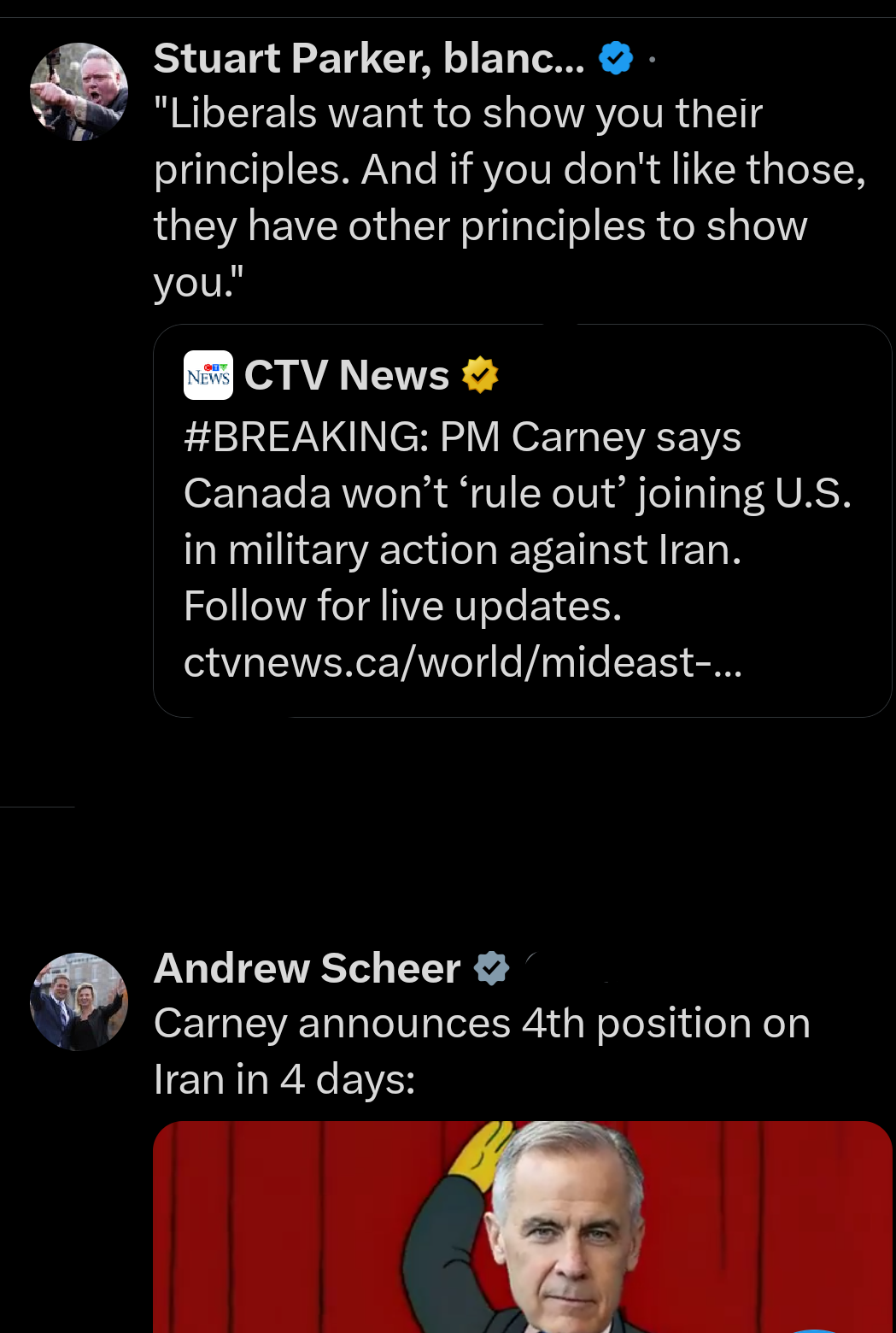This screenshot has width=896, height=1333.
Task: Click 'Follow for live updates' text
Action: click(x=401, y=605)
